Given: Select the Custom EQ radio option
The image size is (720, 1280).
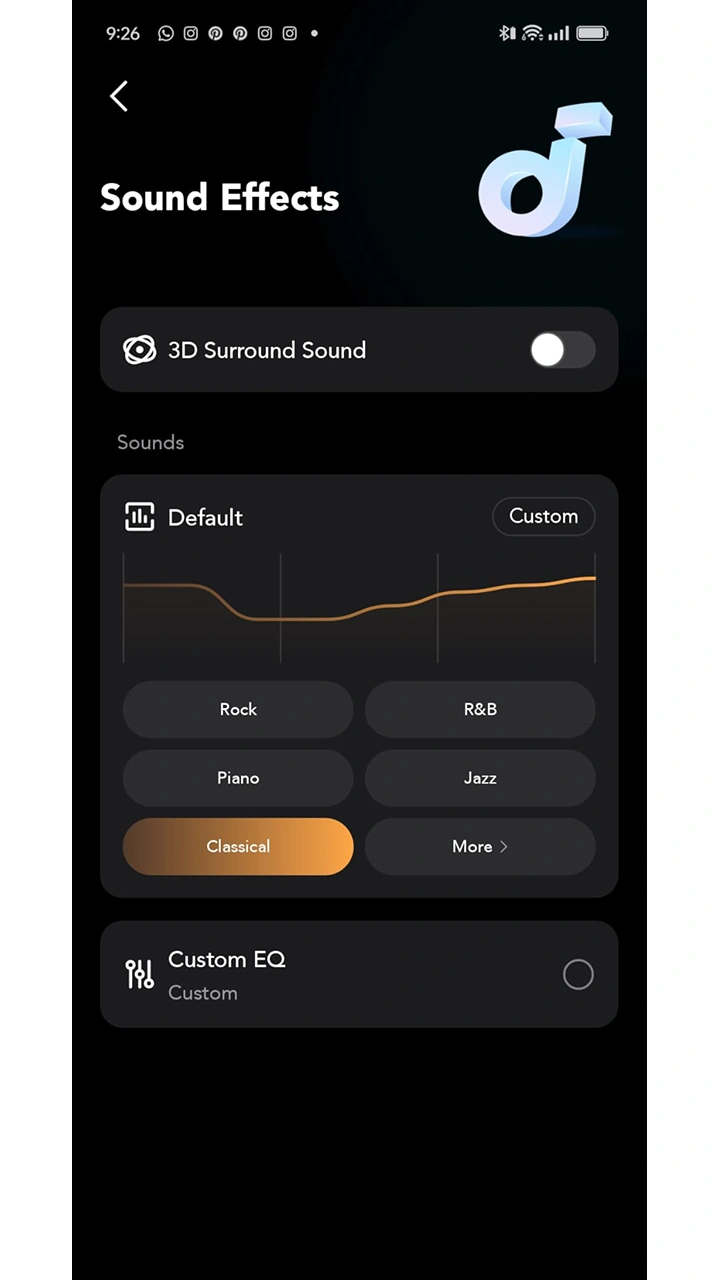Looking at the screenshot, I should (x=578, y=974).
